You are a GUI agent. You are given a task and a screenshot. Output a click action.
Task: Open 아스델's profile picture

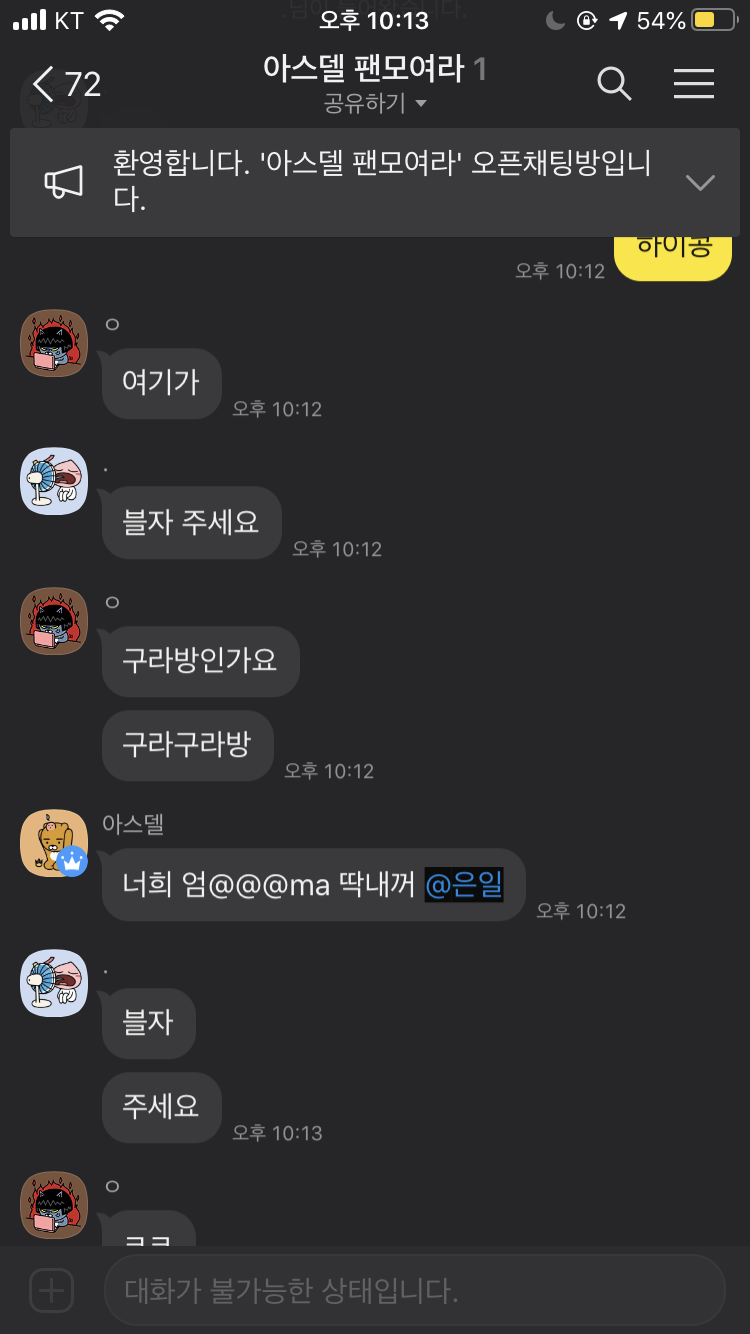[x=54, y=843]
